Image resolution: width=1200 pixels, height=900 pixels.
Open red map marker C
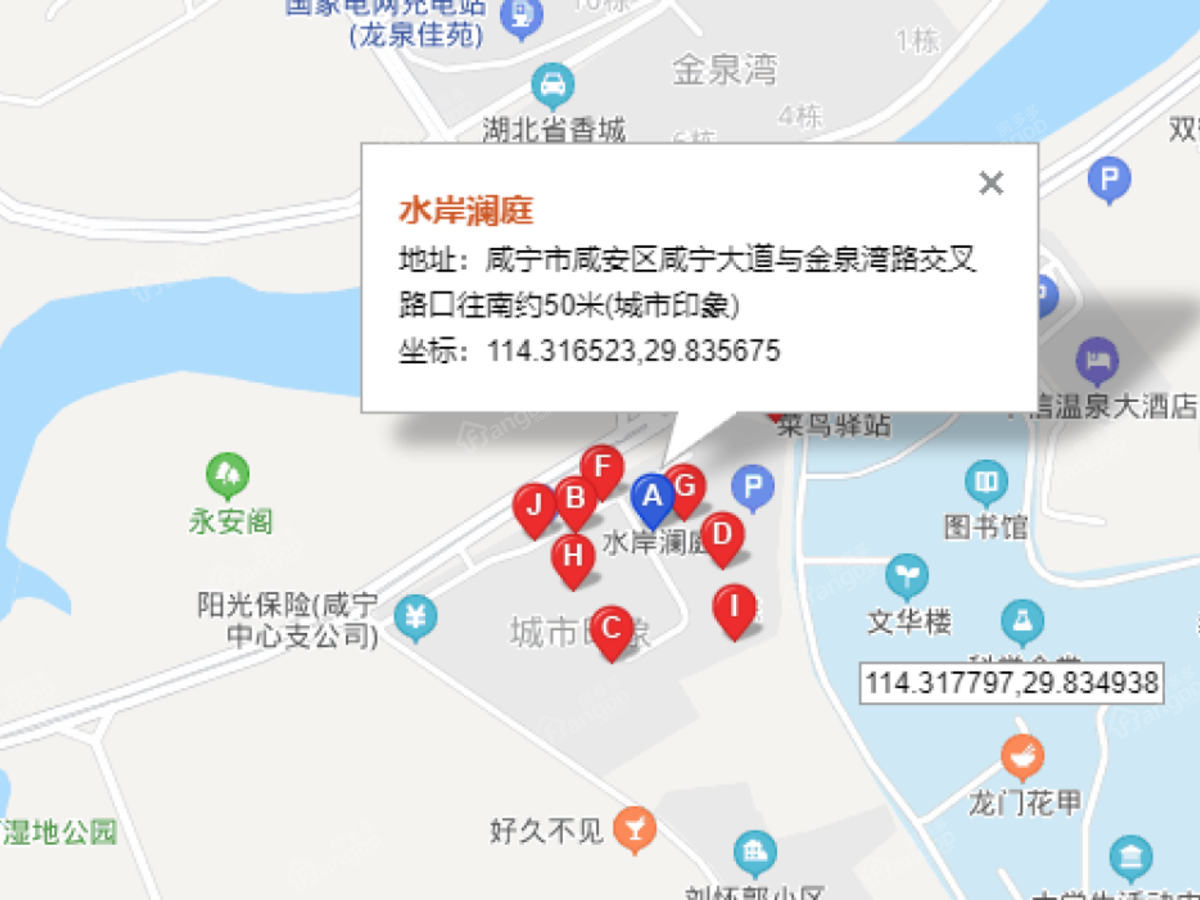tap(611, 628)
